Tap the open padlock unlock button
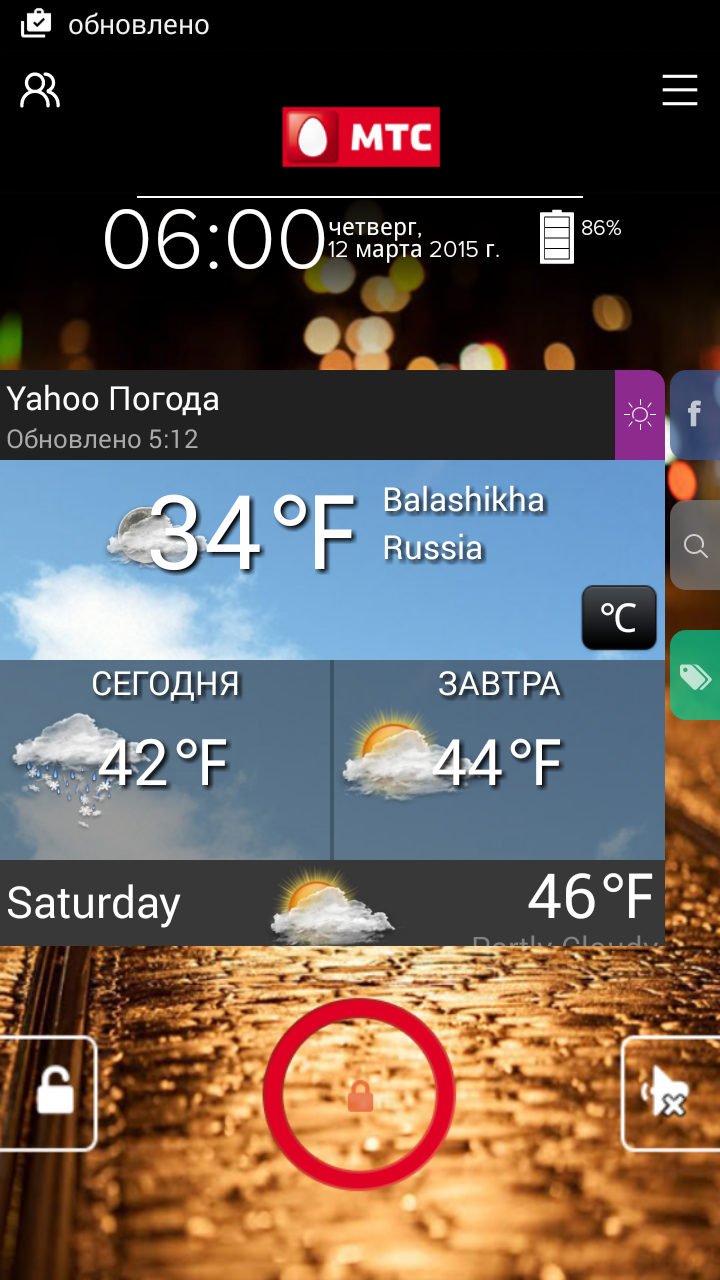720x1280 pixels. pyautogui.click(x=48, y=1093)
